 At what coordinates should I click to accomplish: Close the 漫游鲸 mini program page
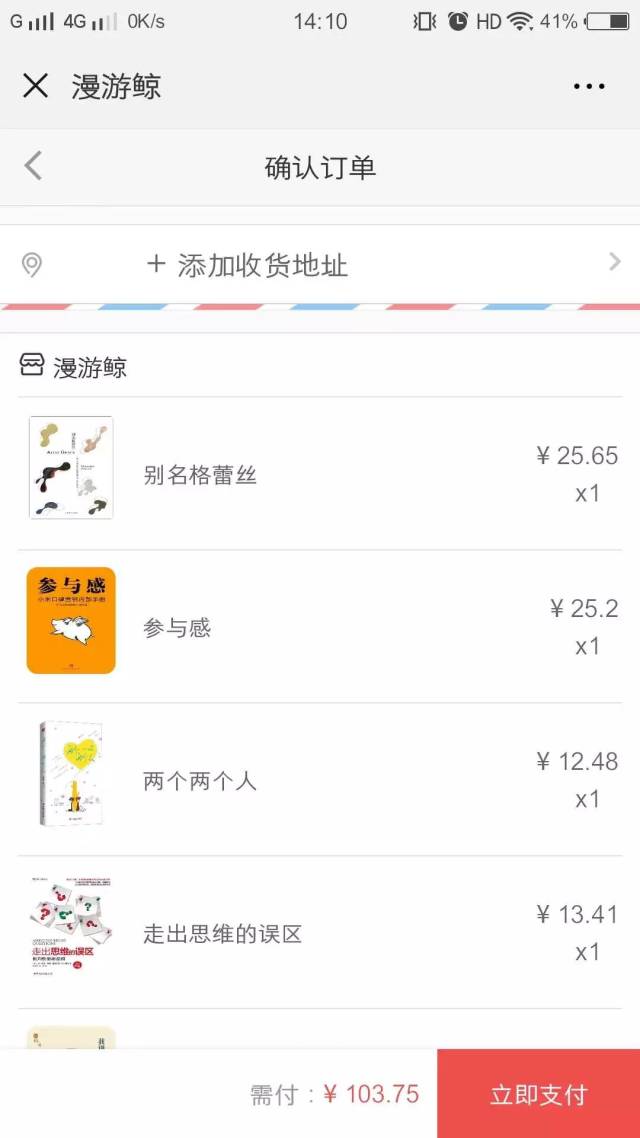coord(35,86)
